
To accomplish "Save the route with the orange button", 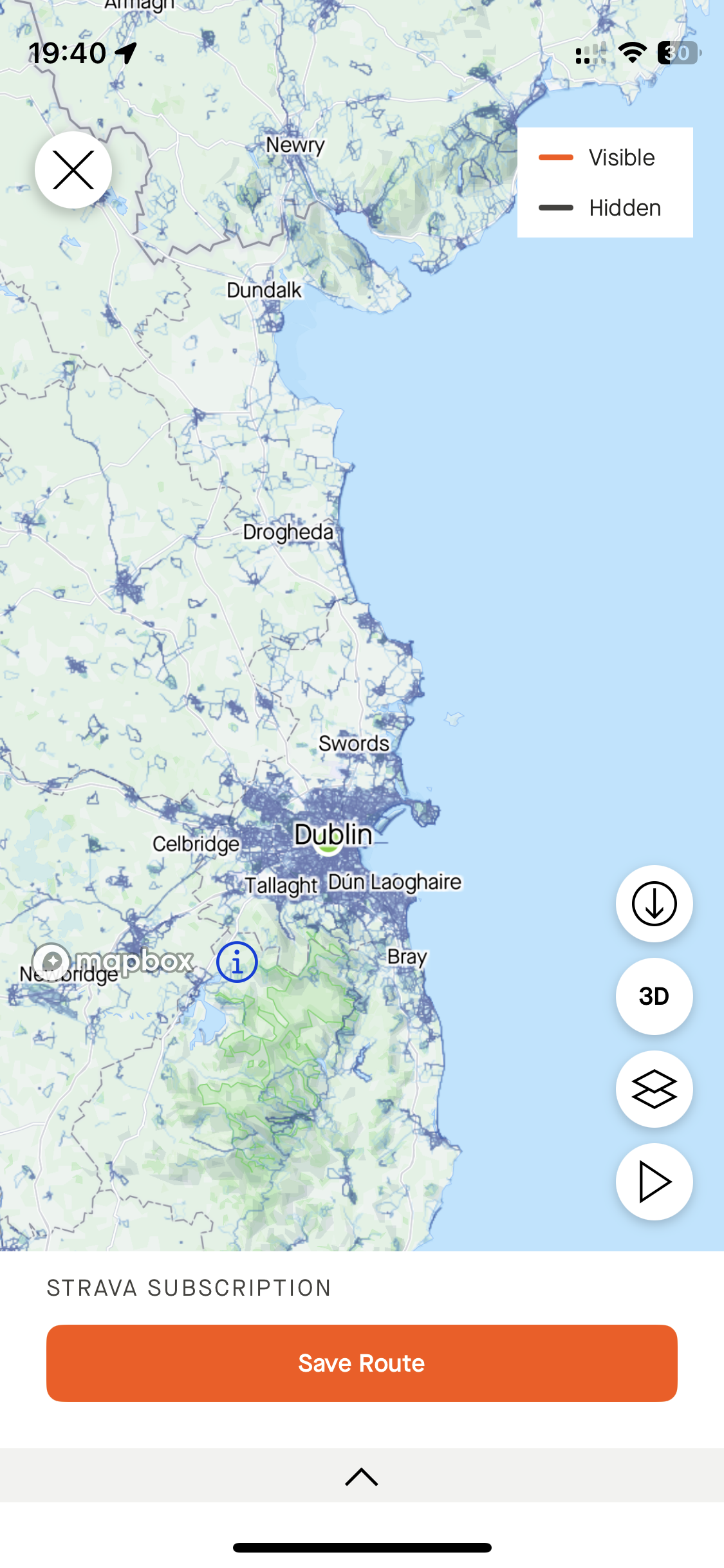I will pyautogui.click(x=362, y=1363).
